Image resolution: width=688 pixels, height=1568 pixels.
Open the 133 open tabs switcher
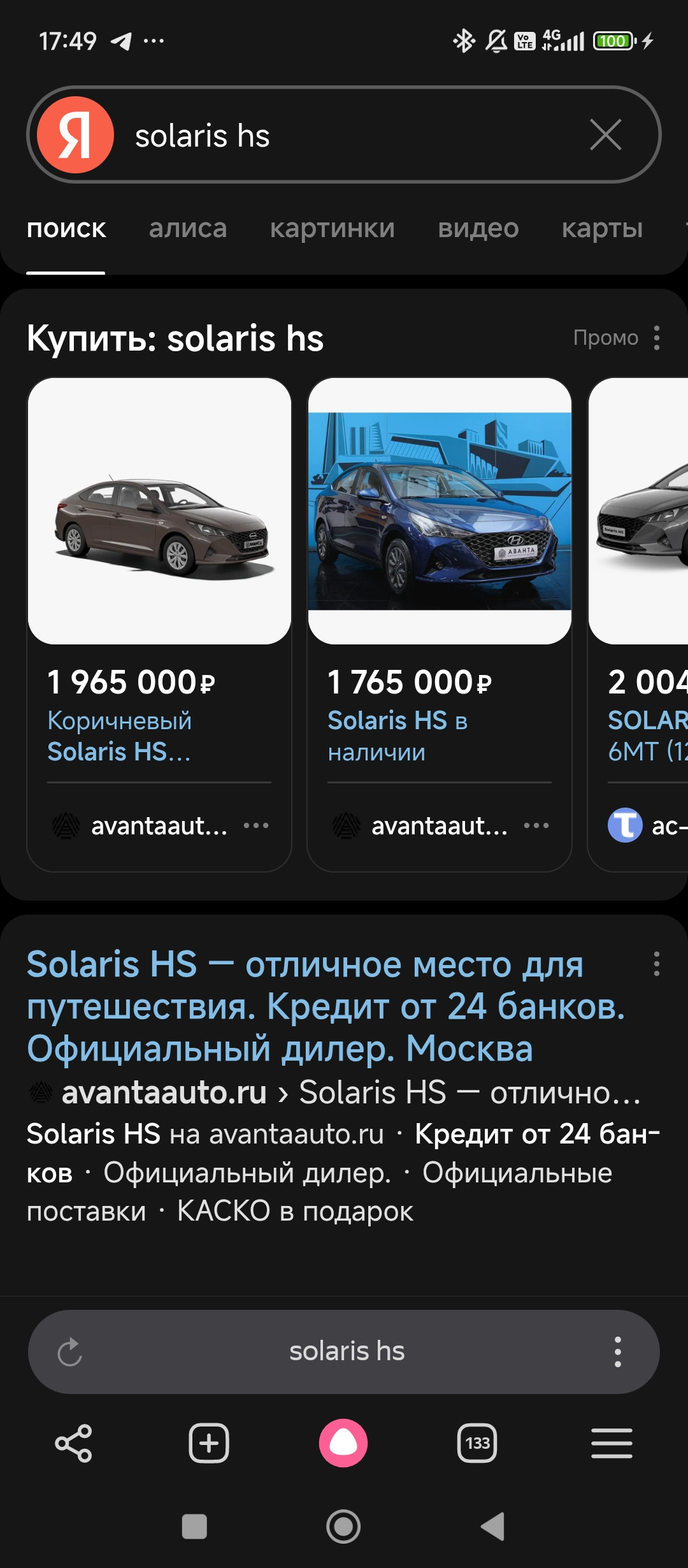[x=477, y=1443]
